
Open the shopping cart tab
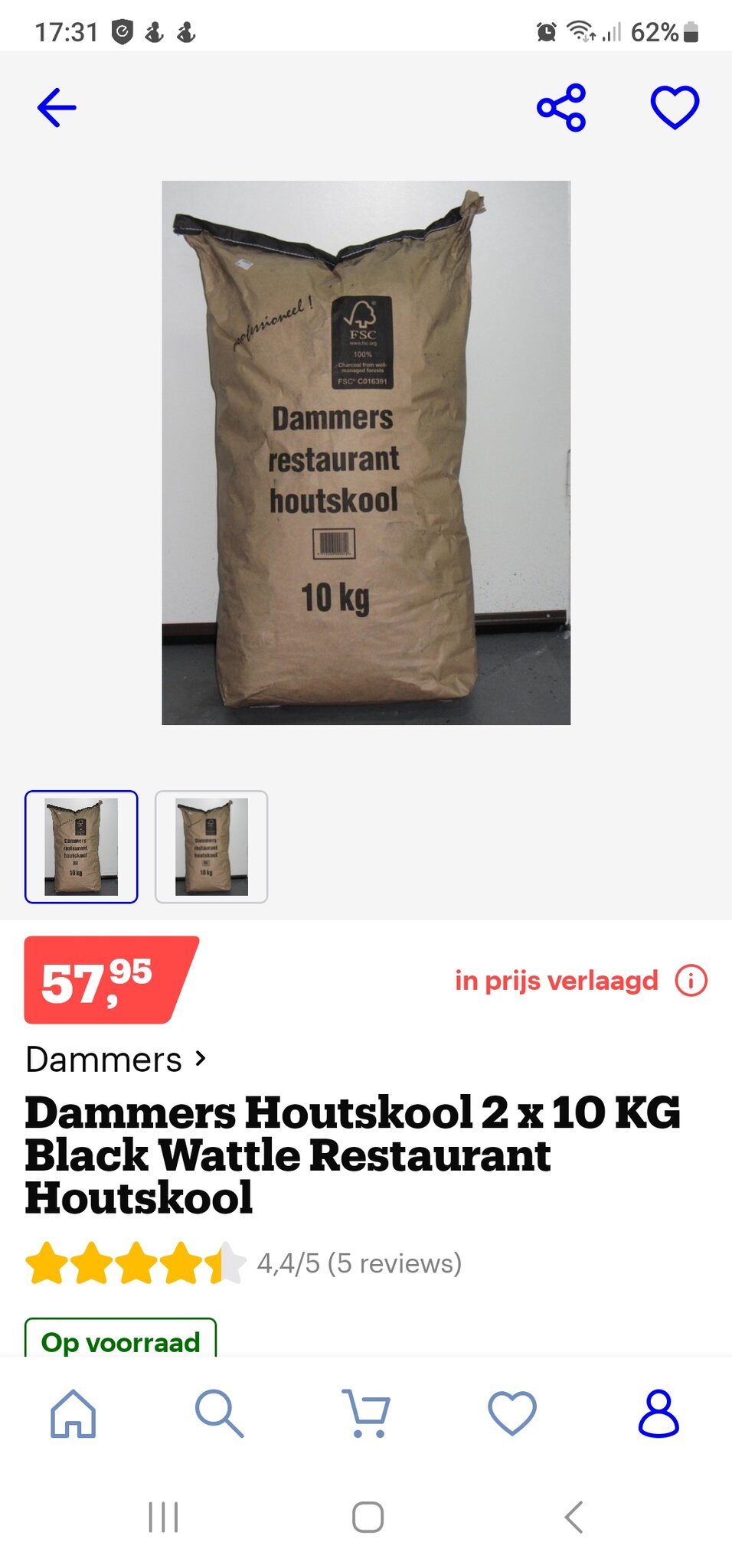366,1413
